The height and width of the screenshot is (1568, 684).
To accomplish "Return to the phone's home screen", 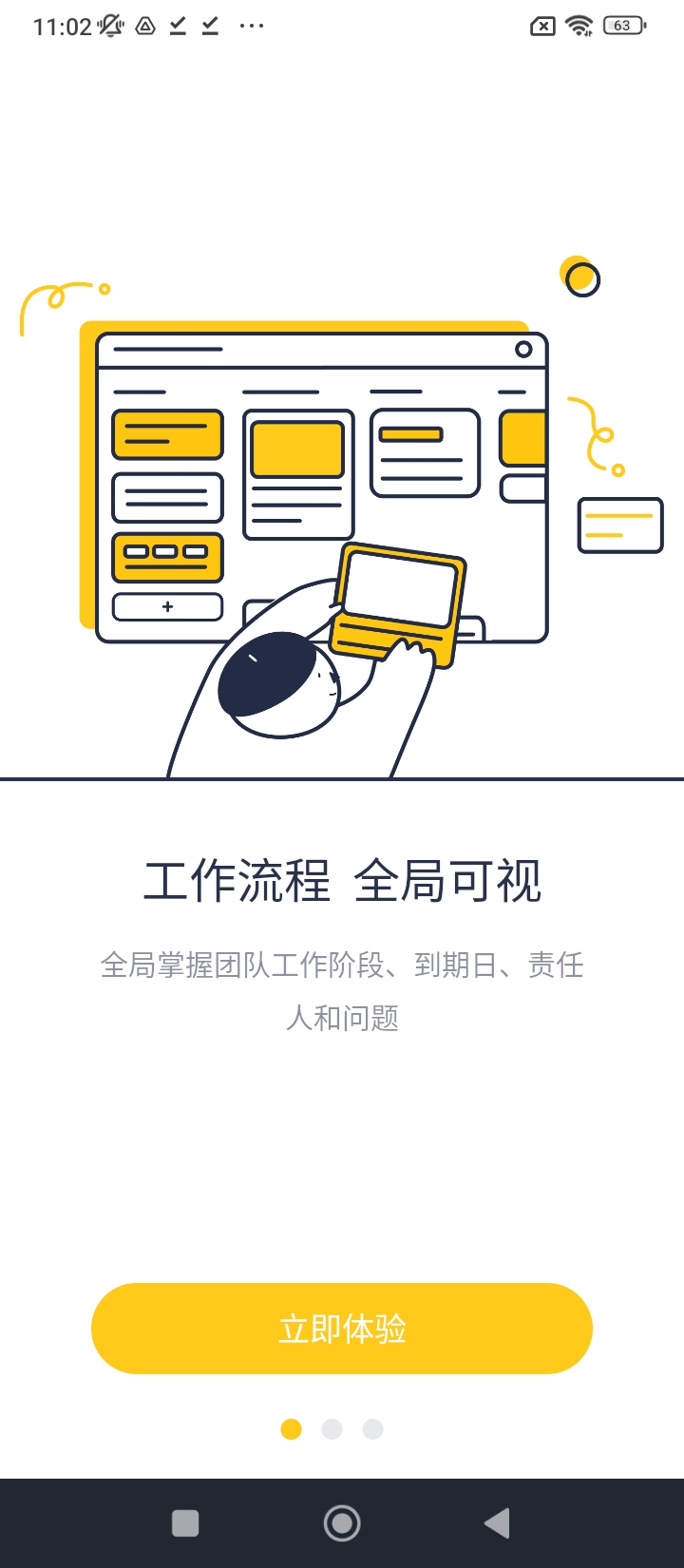I will click(342, 1523).
